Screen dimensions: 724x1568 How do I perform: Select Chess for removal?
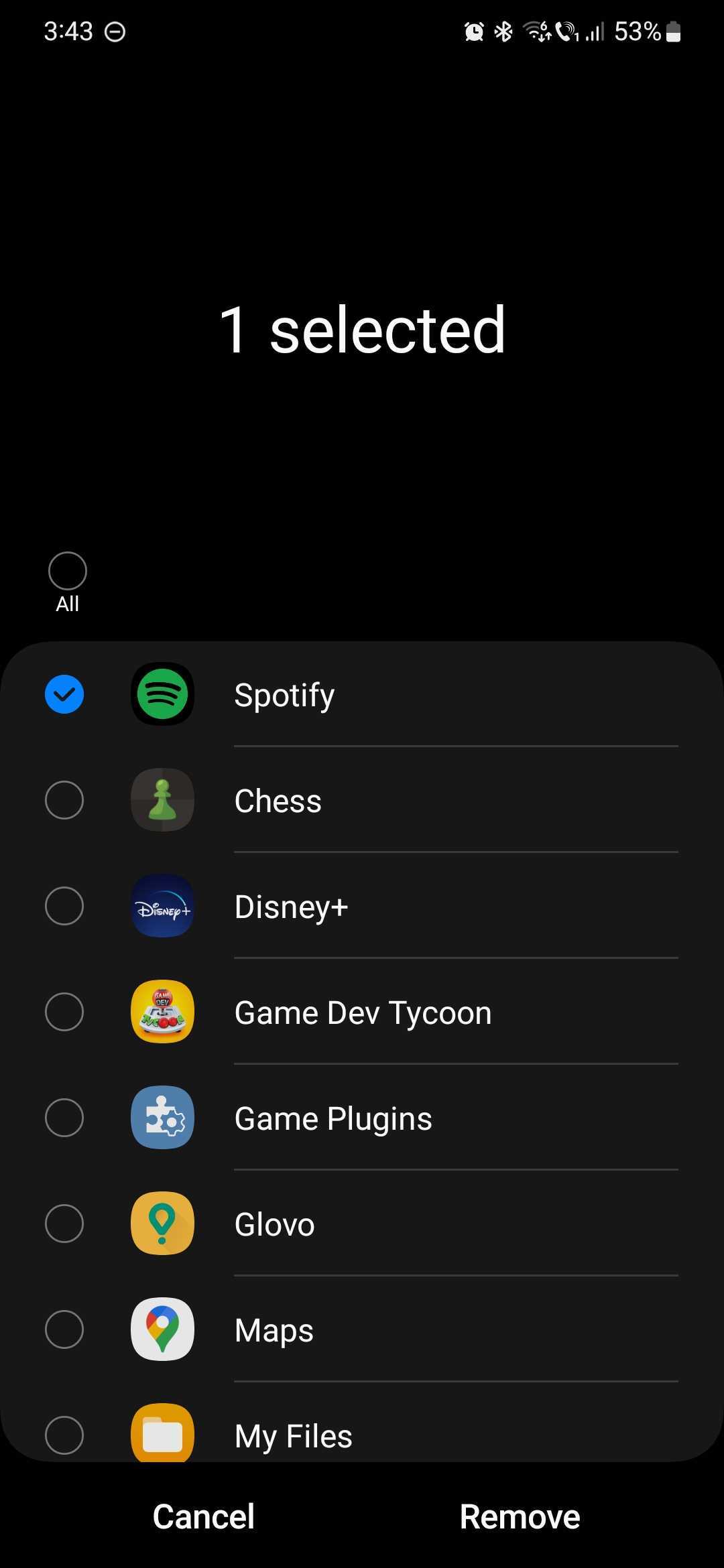64,800
